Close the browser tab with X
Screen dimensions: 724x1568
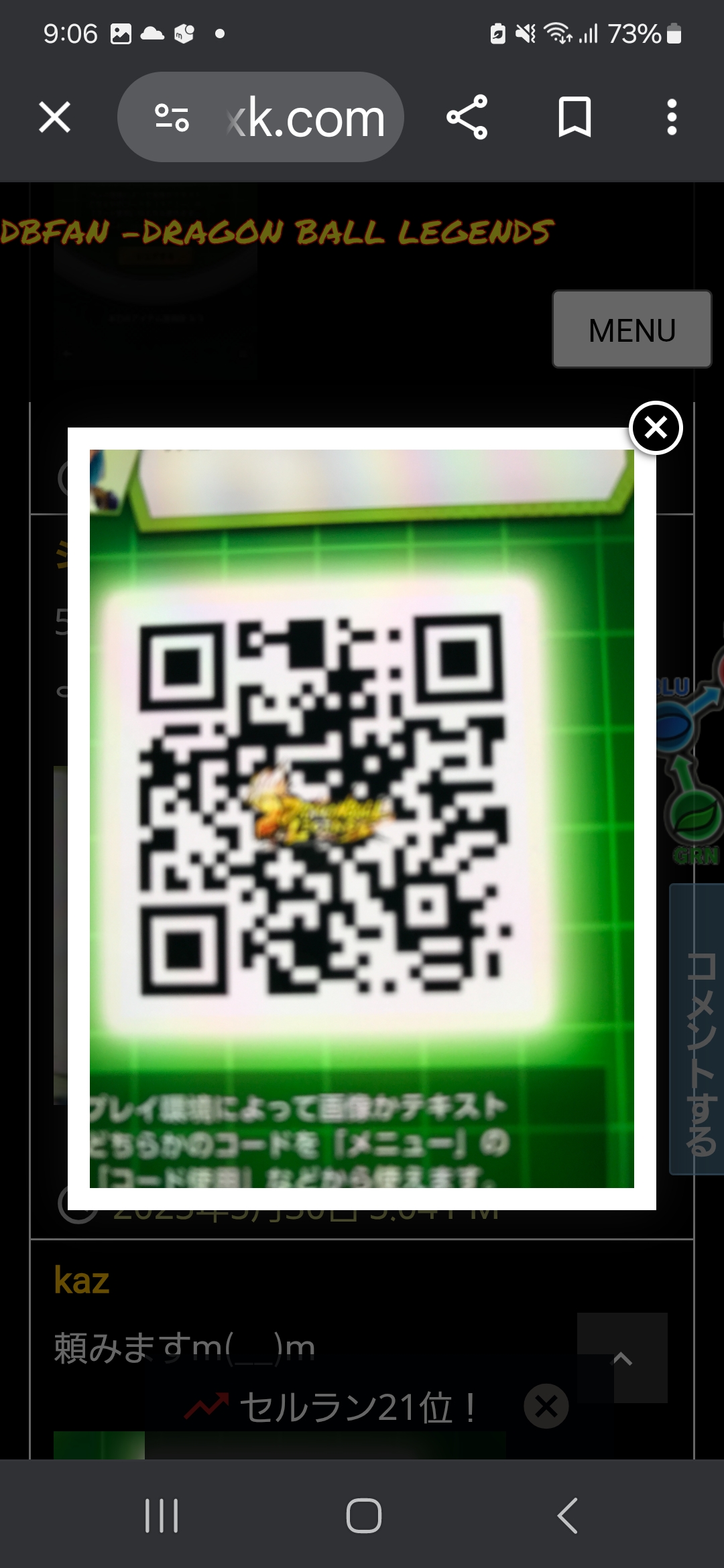[x=54, y=117]
